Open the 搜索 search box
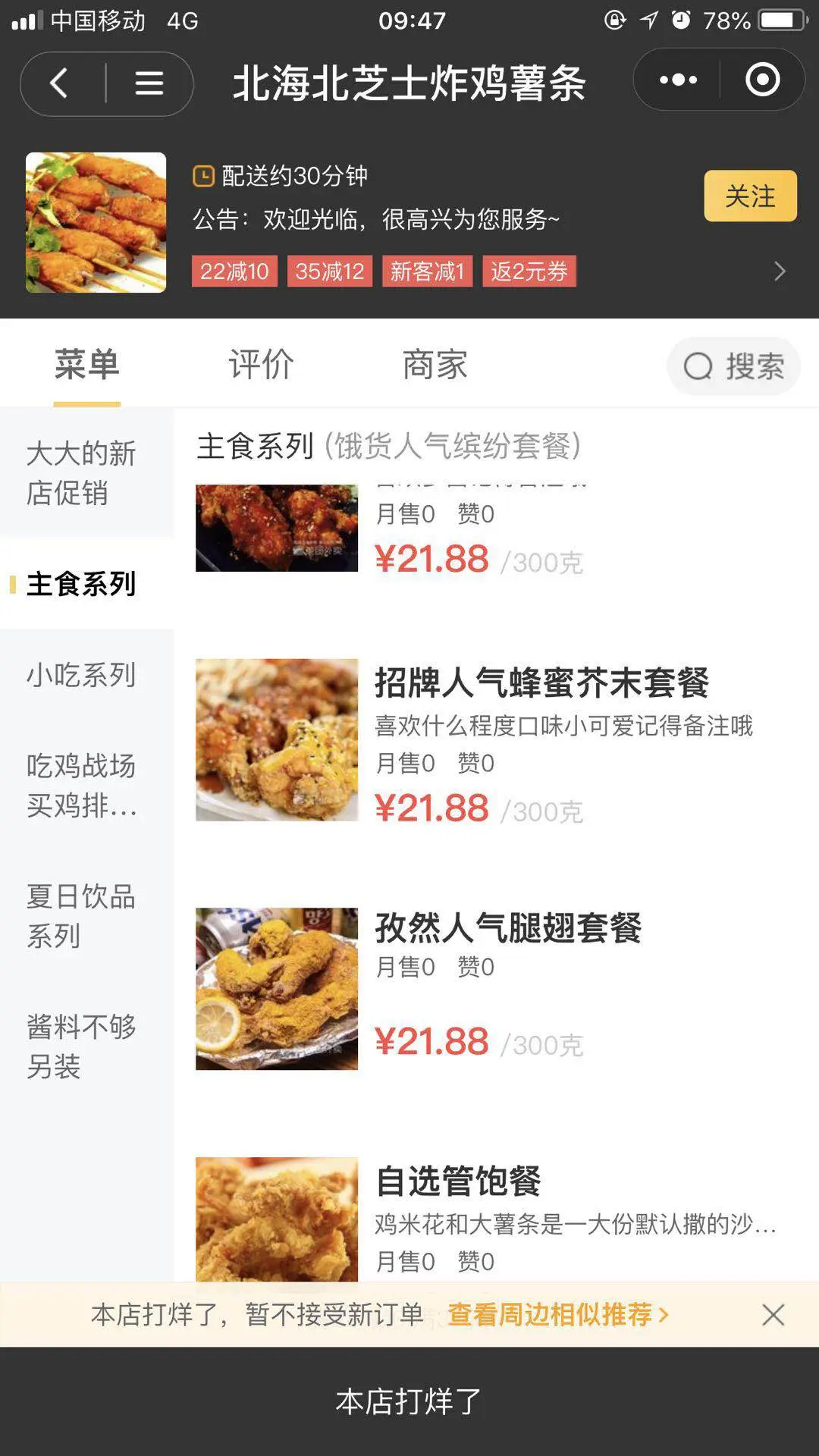Screen dimensions: 819x1456 (x=733, y=367)
